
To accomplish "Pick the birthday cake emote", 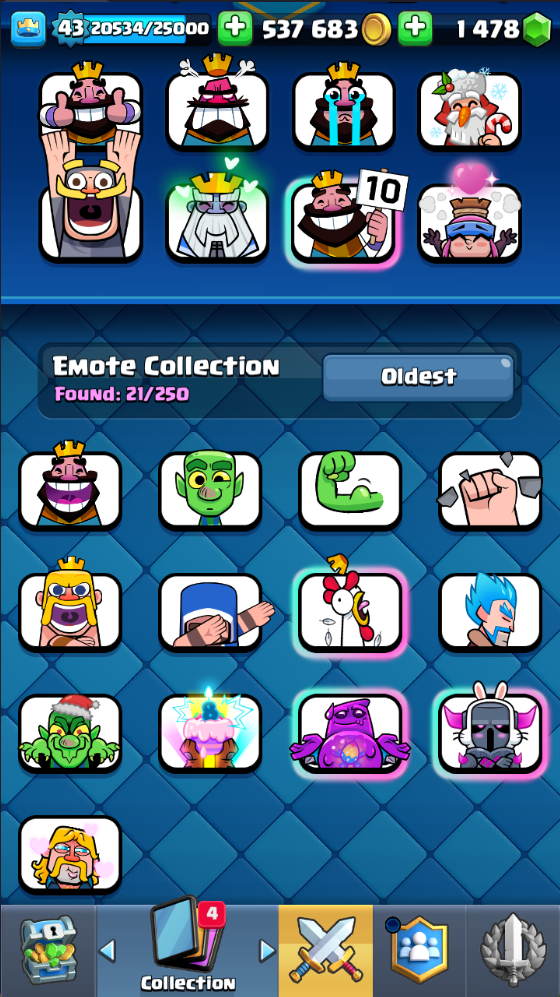I will point(210,733).
